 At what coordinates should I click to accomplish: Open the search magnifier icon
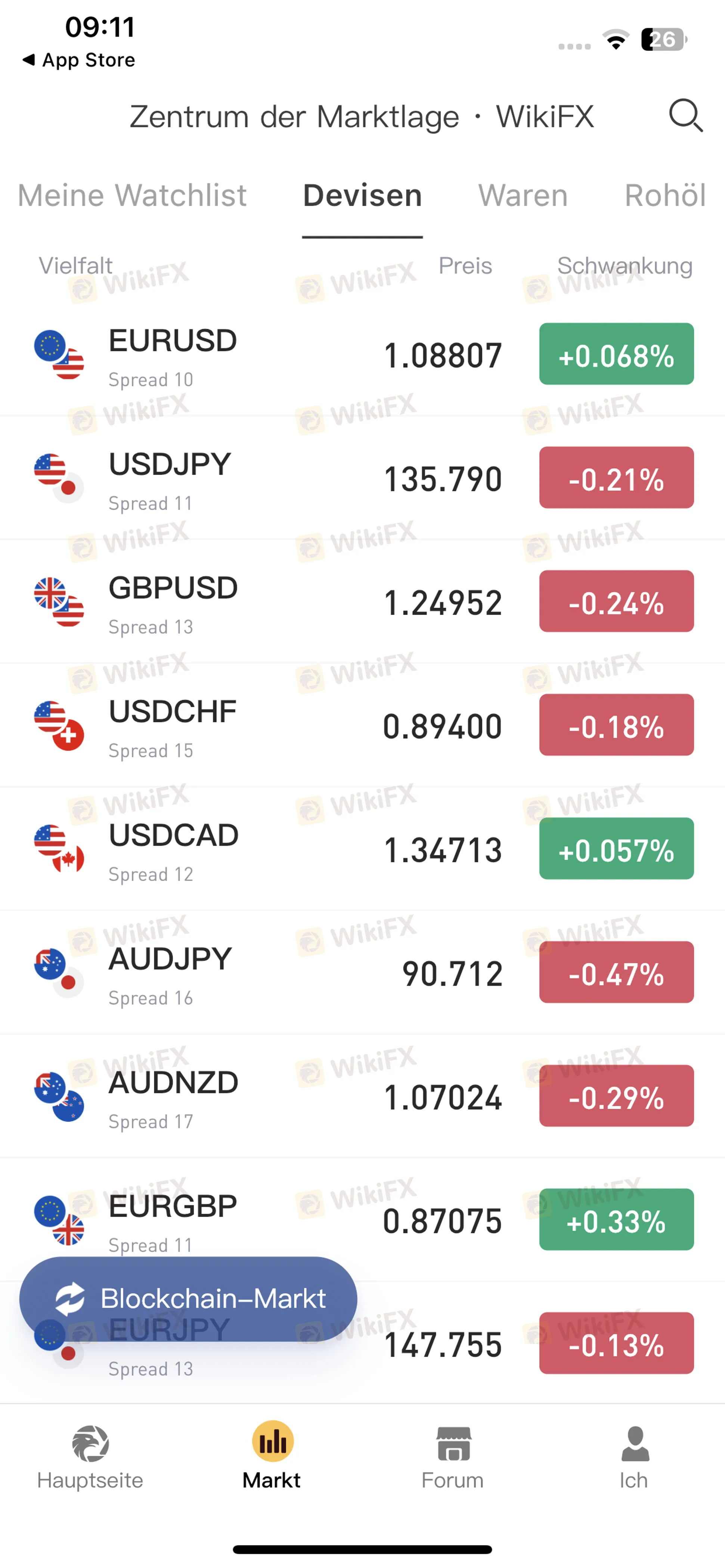click(x=685, y=116)
